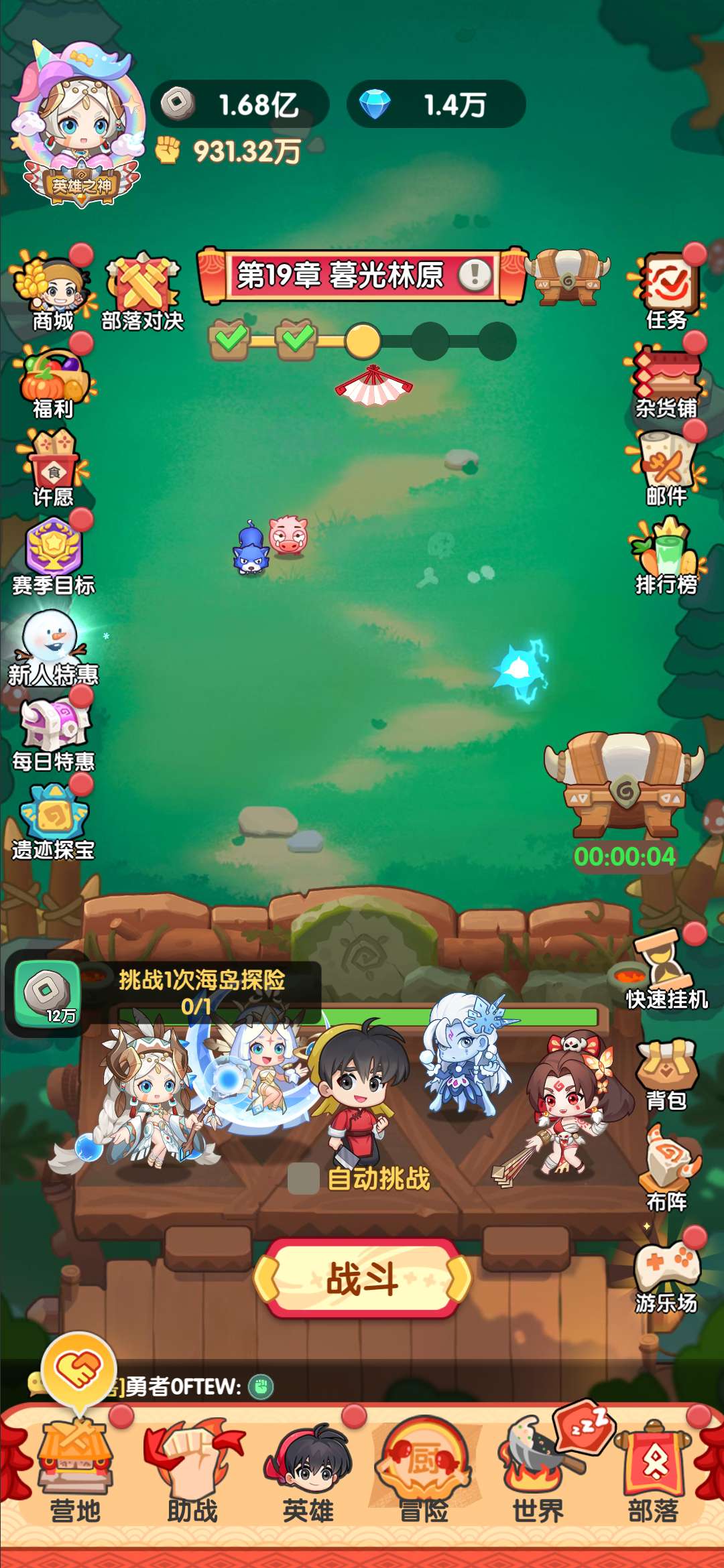724x1568 pixels.
Task: Switch to the 英雄 heroes tab
Action: click(x=308, y=1476)
